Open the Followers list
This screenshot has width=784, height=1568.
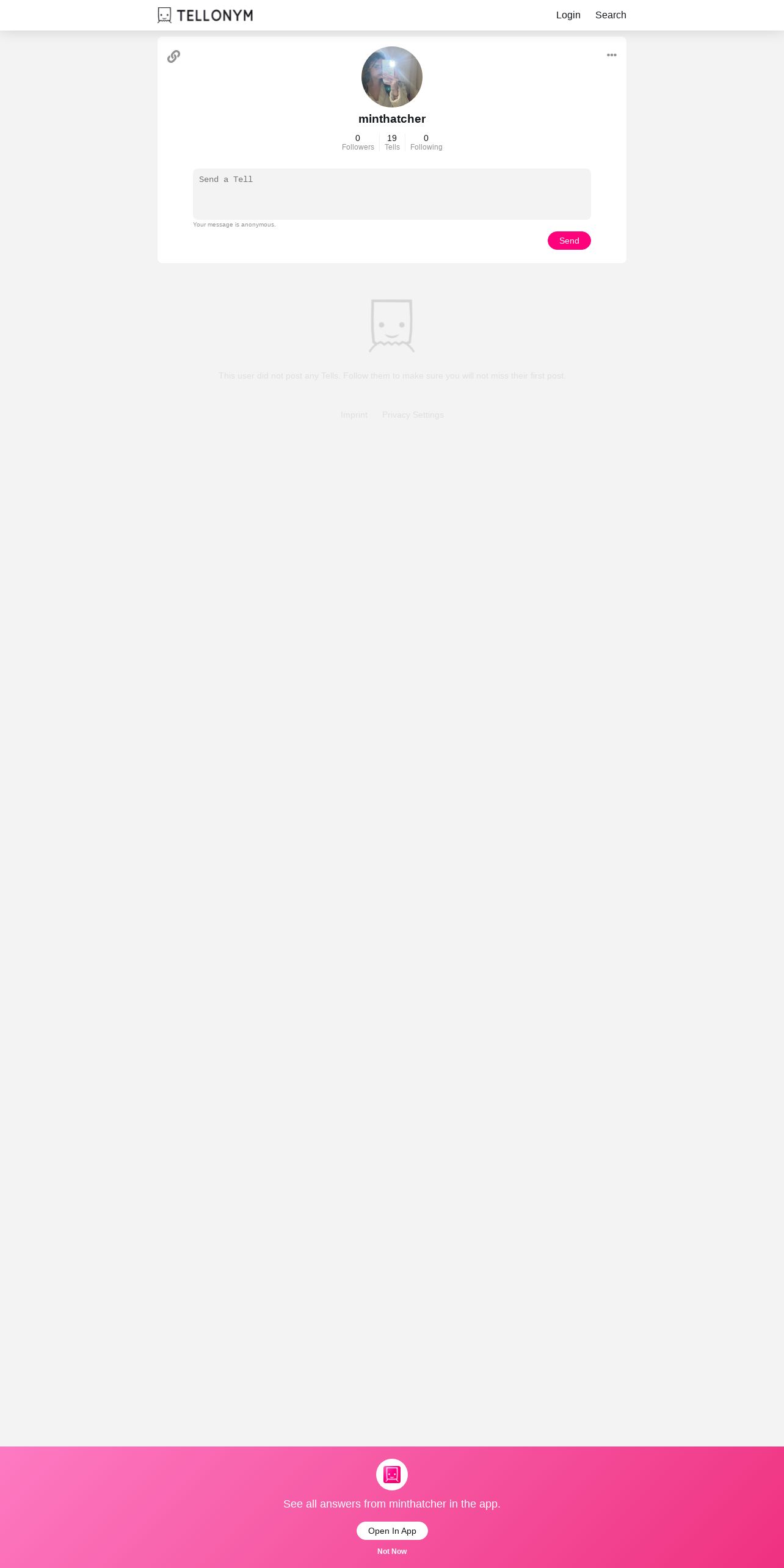[x=358, y=142]
